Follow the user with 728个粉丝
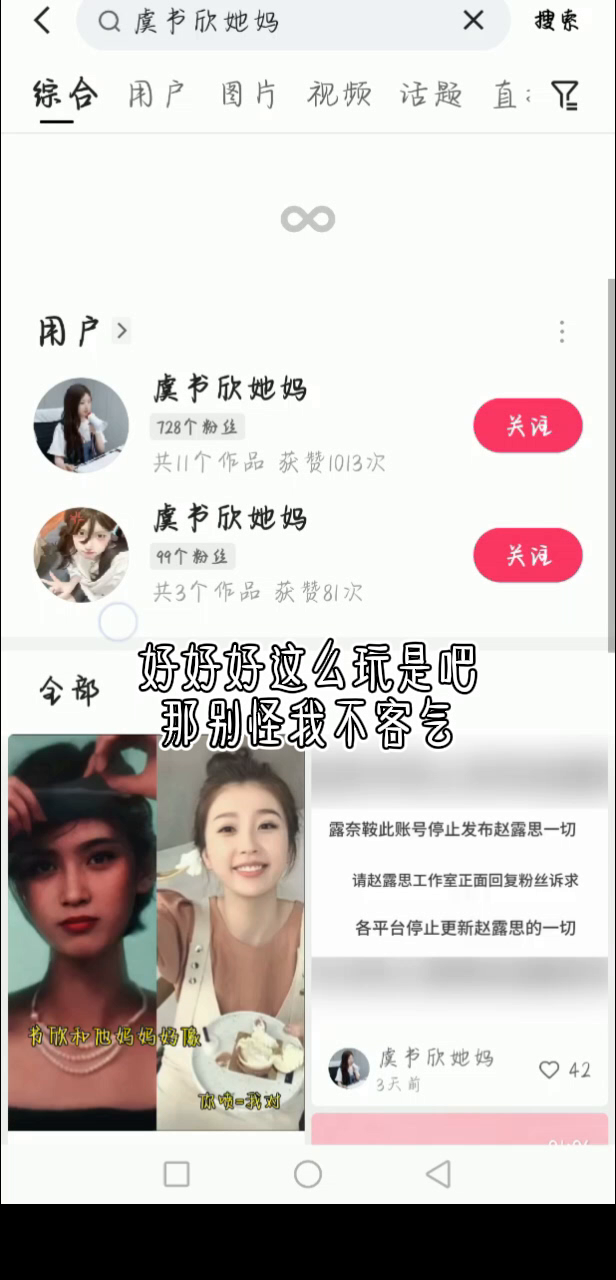Image resolution: width=616 pixels, height=1280 pixels. coord(527,426)
